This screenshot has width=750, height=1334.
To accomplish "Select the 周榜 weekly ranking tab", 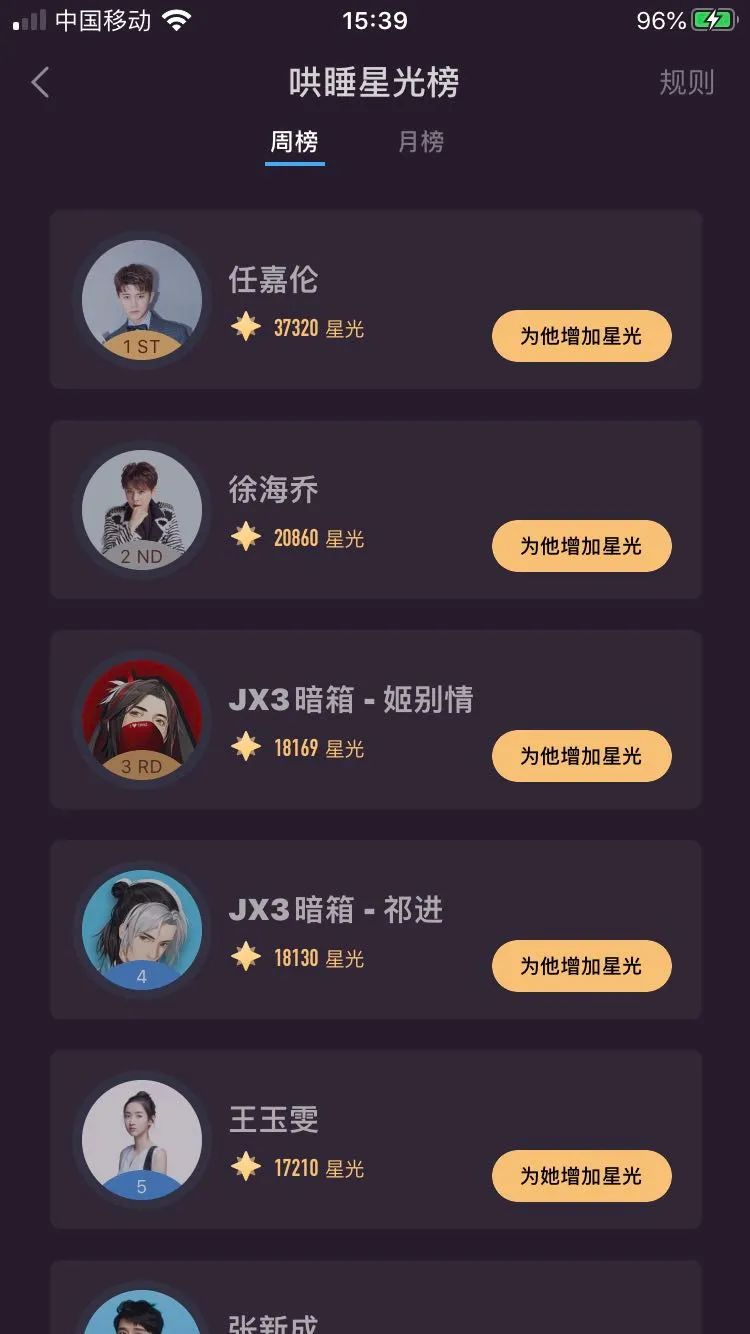I will pyautogui.click(x=294, y=142).
